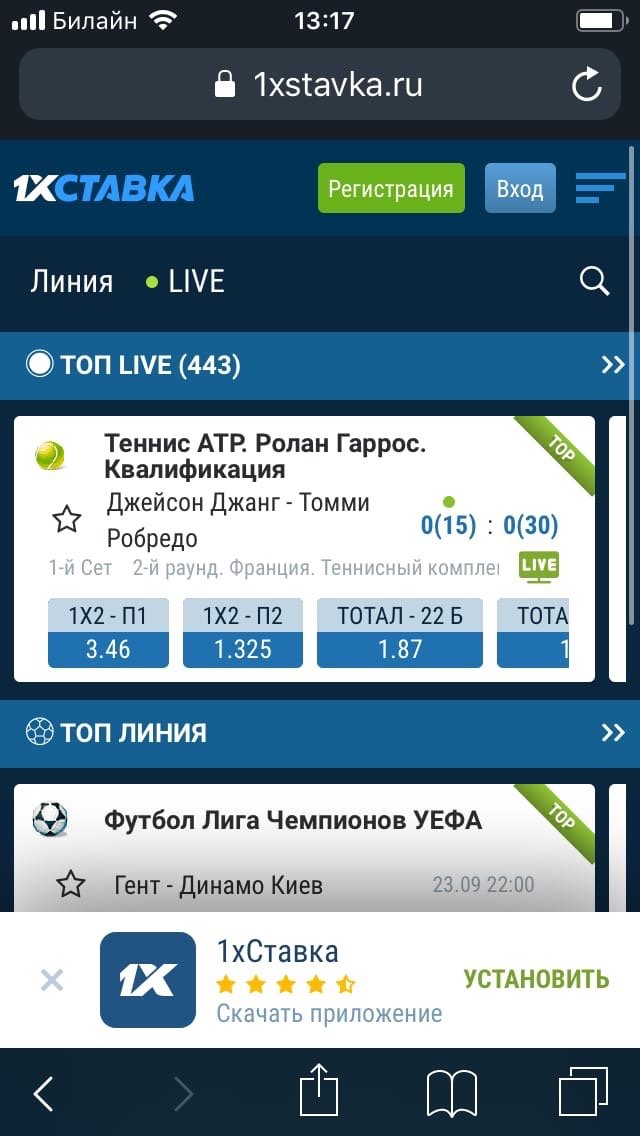Open Safari bookmarks

click(x=451, y=1092)
